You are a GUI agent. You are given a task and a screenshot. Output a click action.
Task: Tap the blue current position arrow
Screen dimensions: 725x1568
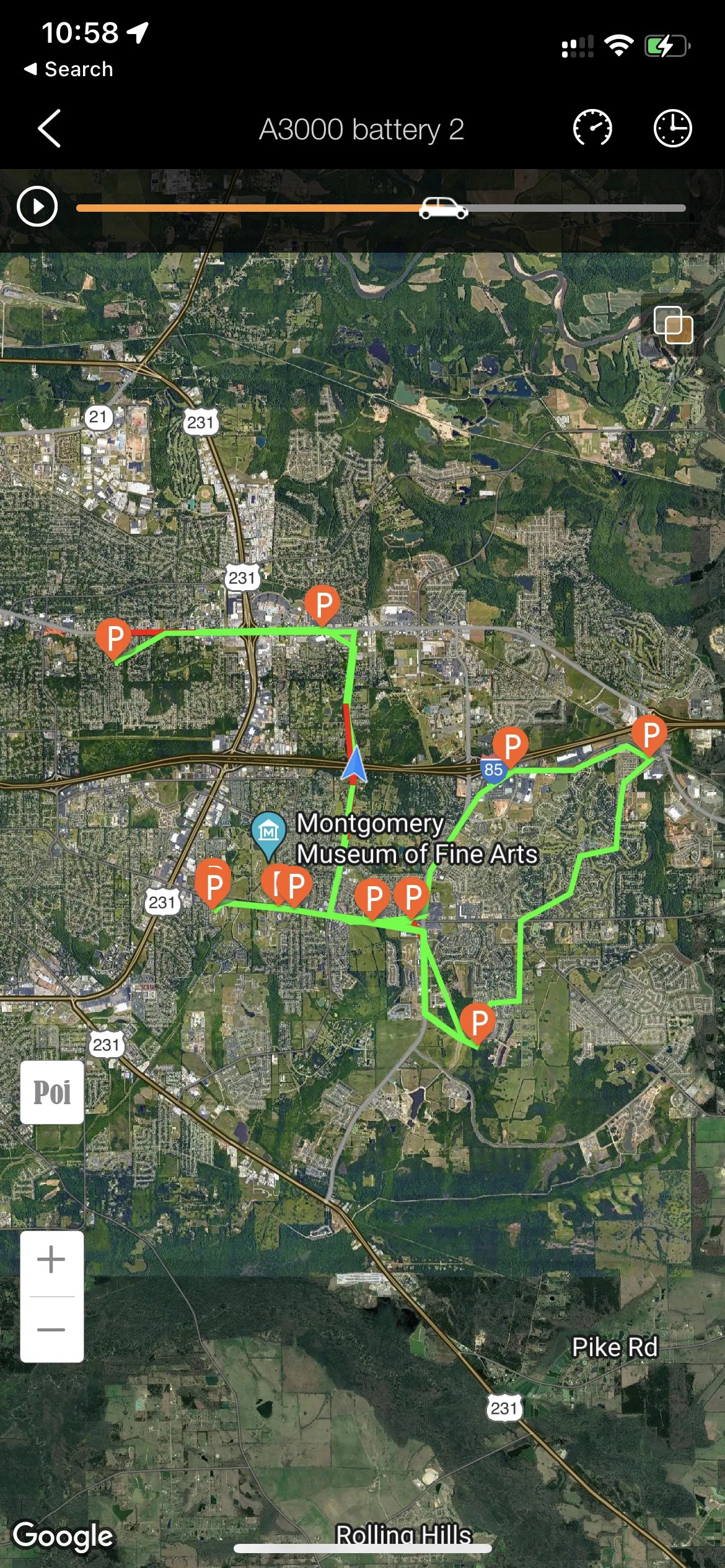(x=354, y=765)
